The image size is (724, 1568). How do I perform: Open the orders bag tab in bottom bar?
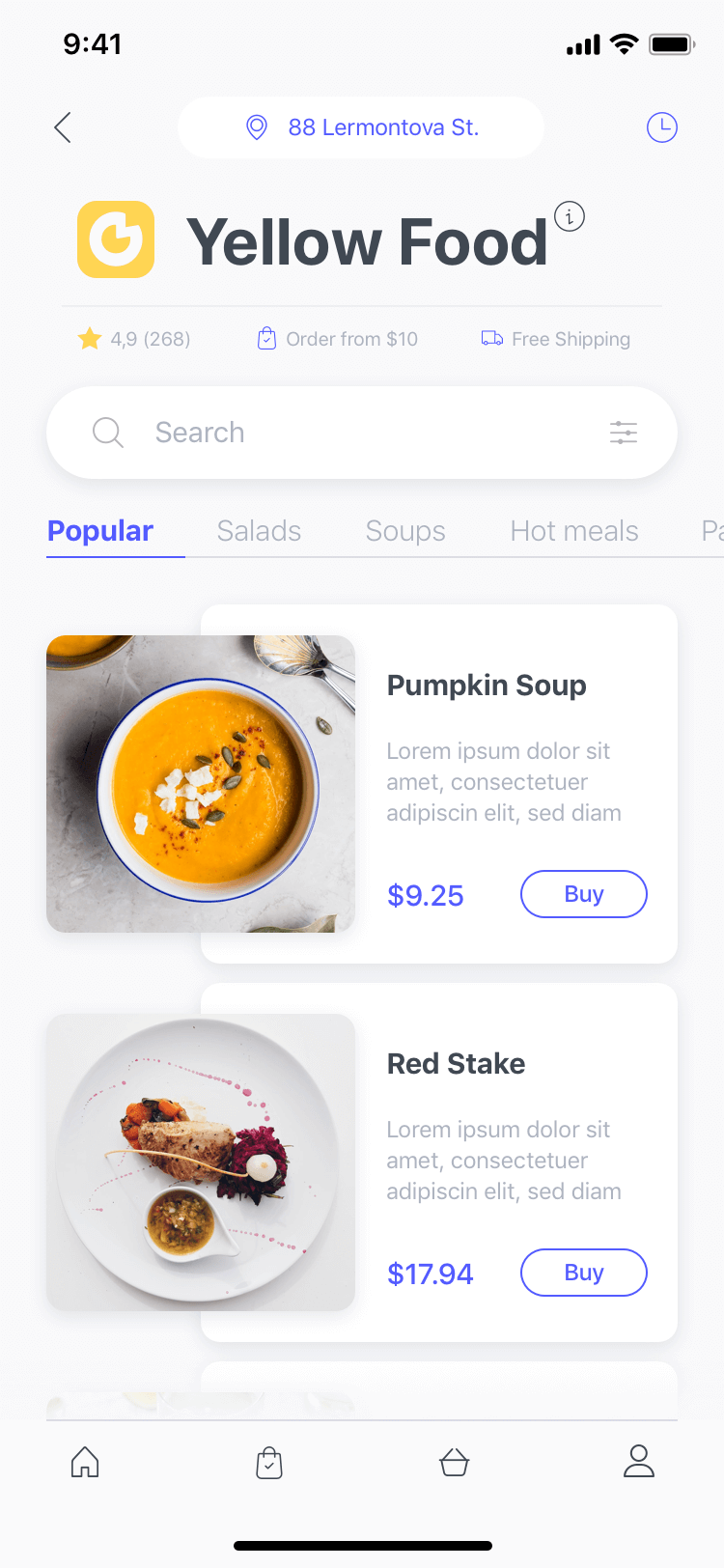point(269,1463)
